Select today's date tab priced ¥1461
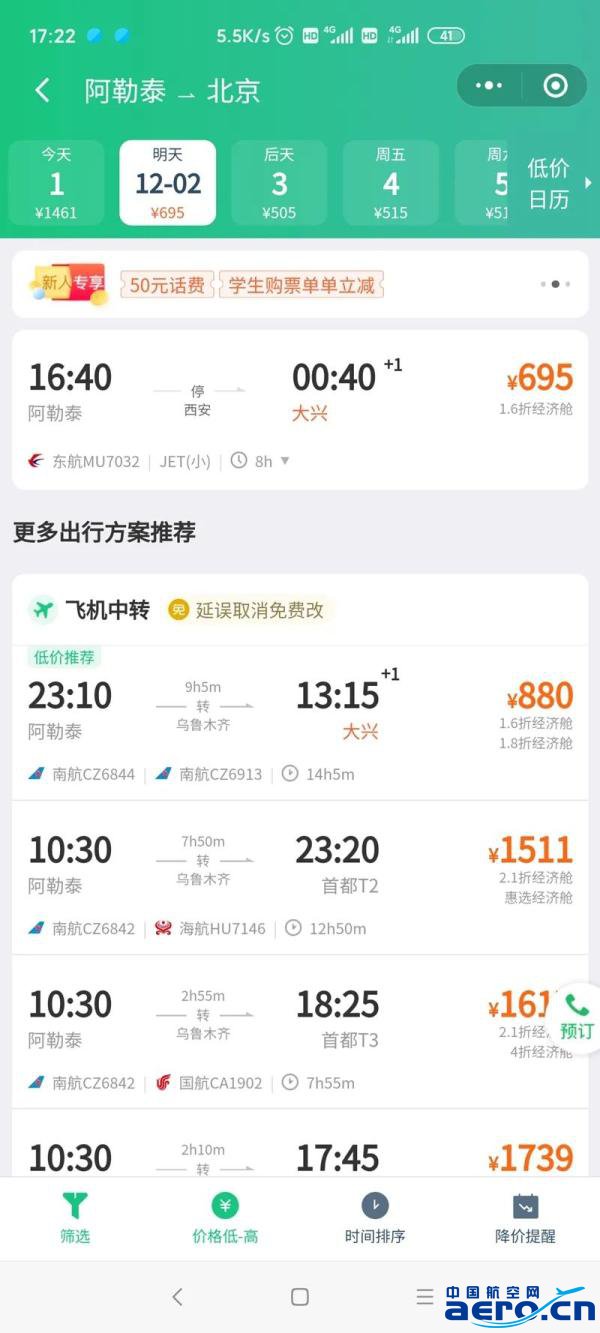The width and height of the screenshot is (600, 1333). [56, 182]
